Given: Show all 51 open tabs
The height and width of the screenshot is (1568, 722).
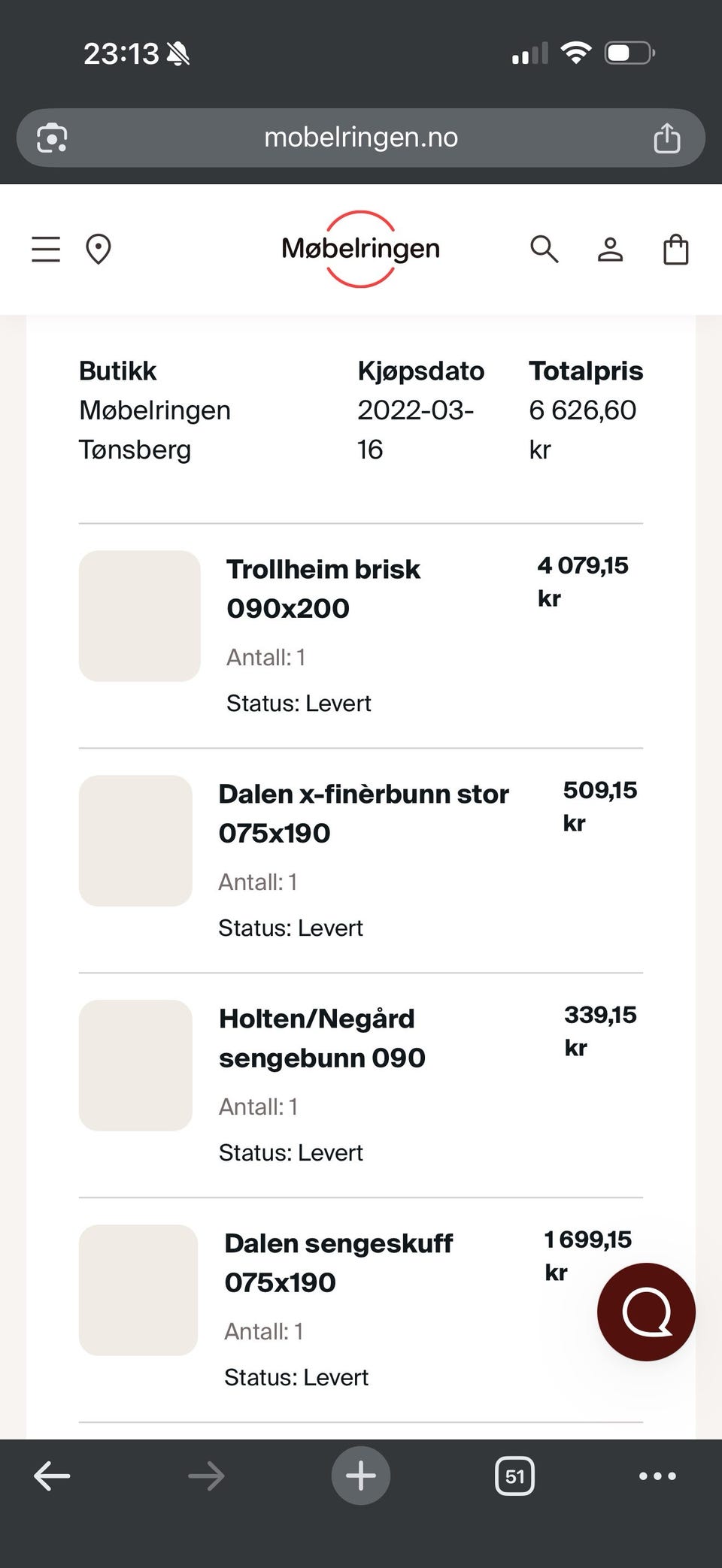Looking at the screenshot, I should (x=514, y=1476).
